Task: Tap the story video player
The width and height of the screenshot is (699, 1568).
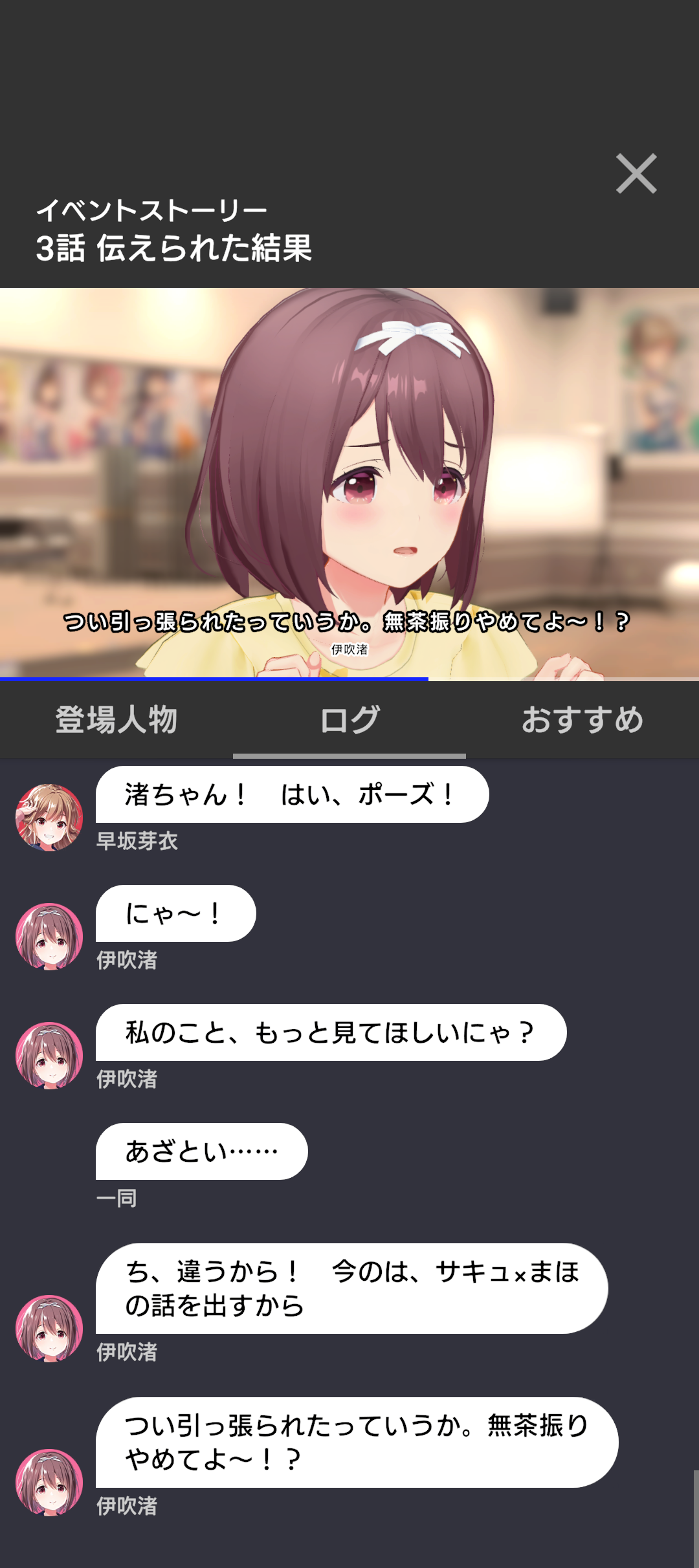Action: click(349, 482)
